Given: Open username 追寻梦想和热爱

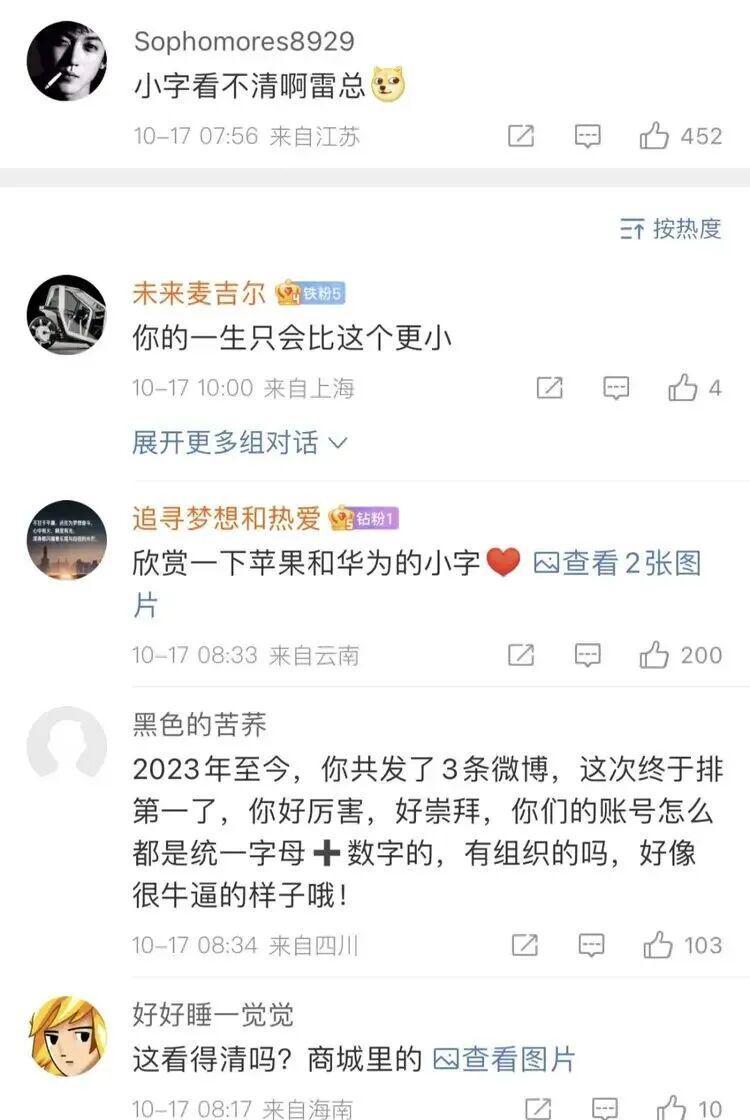Looking at the screenshot, I should coord(226,518).
